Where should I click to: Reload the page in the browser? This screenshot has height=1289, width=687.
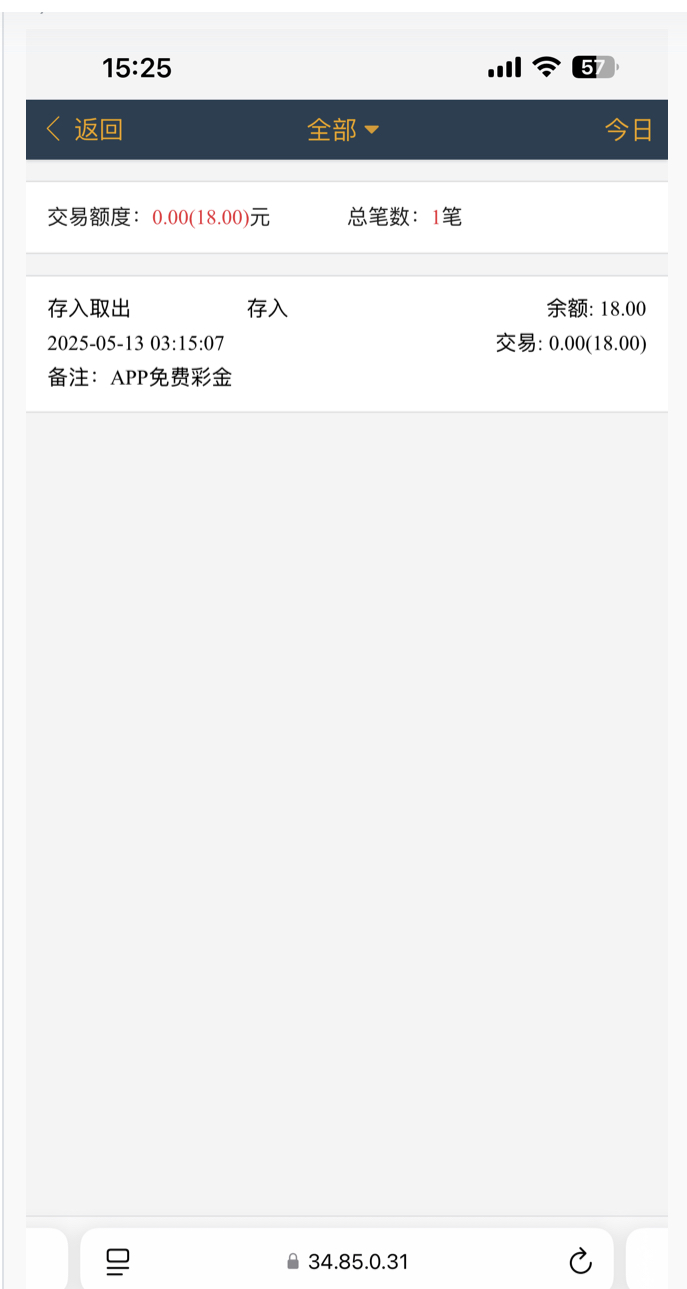(580, 1261)
